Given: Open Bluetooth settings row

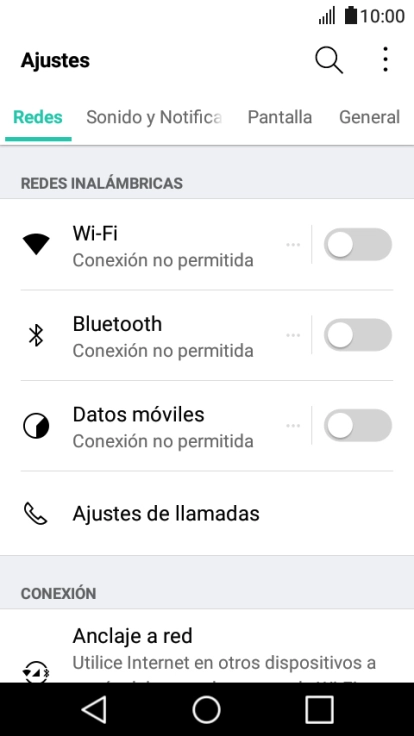Looking at the screenshot, I should tap(155, 336).
